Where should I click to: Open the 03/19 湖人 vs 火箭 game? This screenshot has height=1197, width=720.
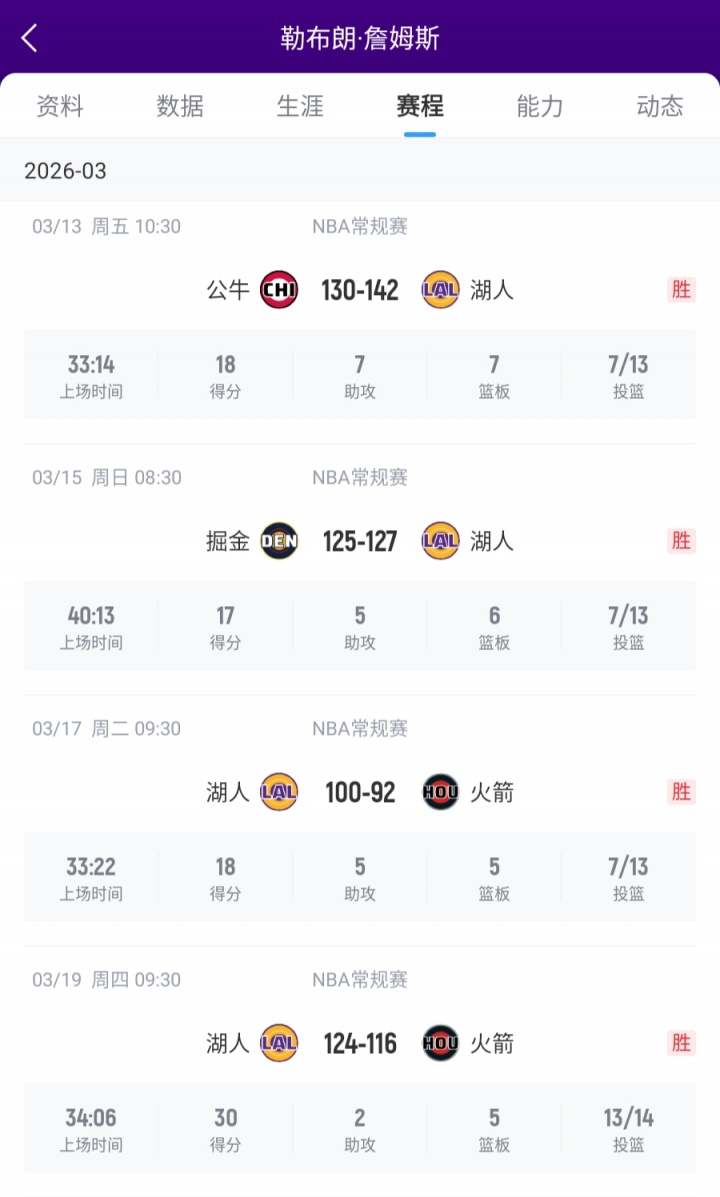coord(360,1043)
